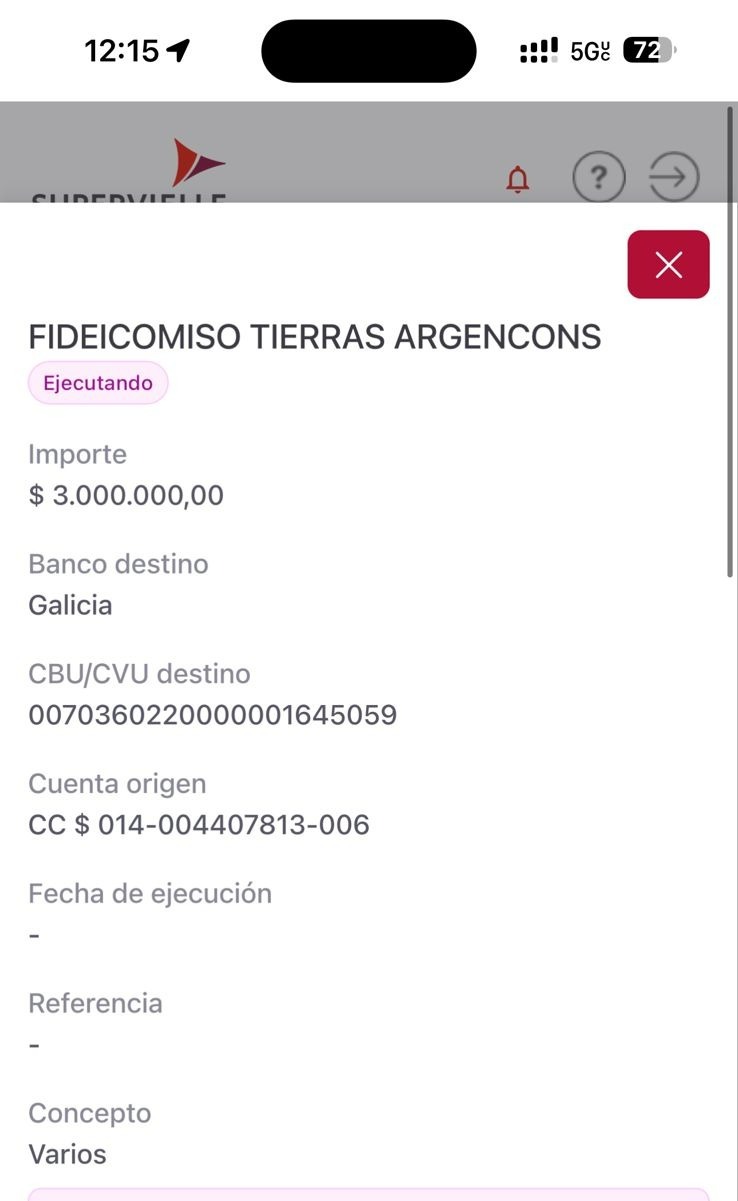Tap the logout arrow icon

click(x=673, y=178)
